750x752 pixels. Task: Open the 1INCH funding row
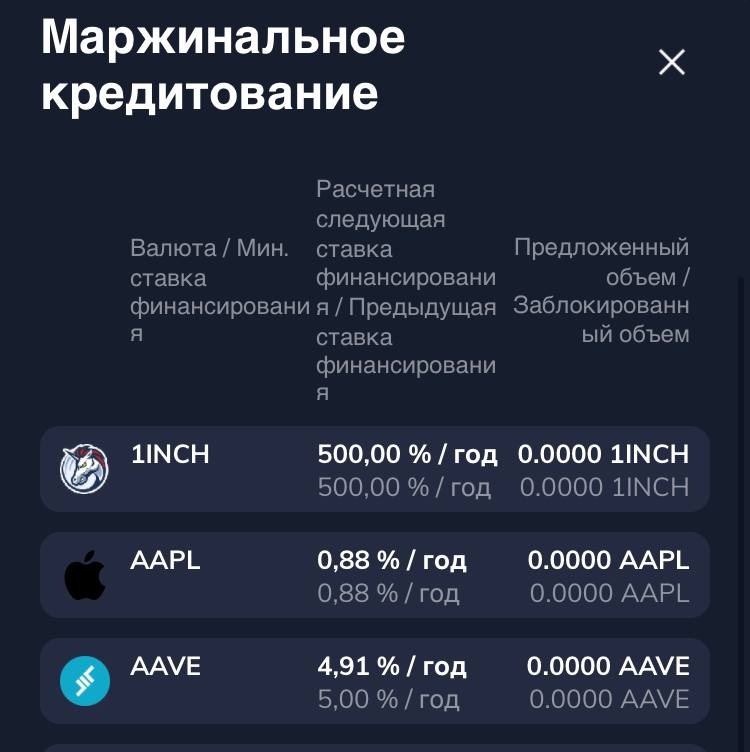[374, 470]
